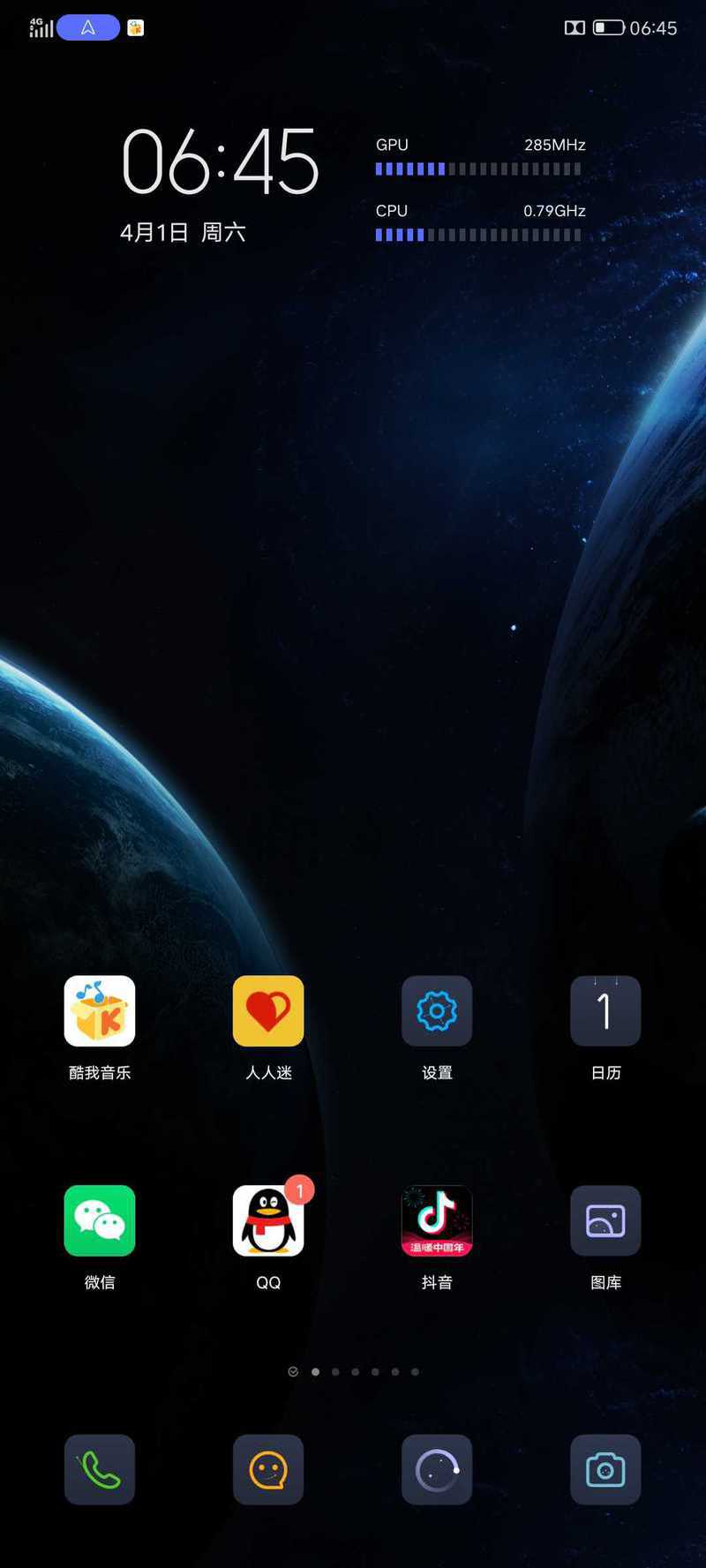This screenshot has height=1568, width=706.
Task: Launch 微信 WeChat
Action: click(100, 1220)
